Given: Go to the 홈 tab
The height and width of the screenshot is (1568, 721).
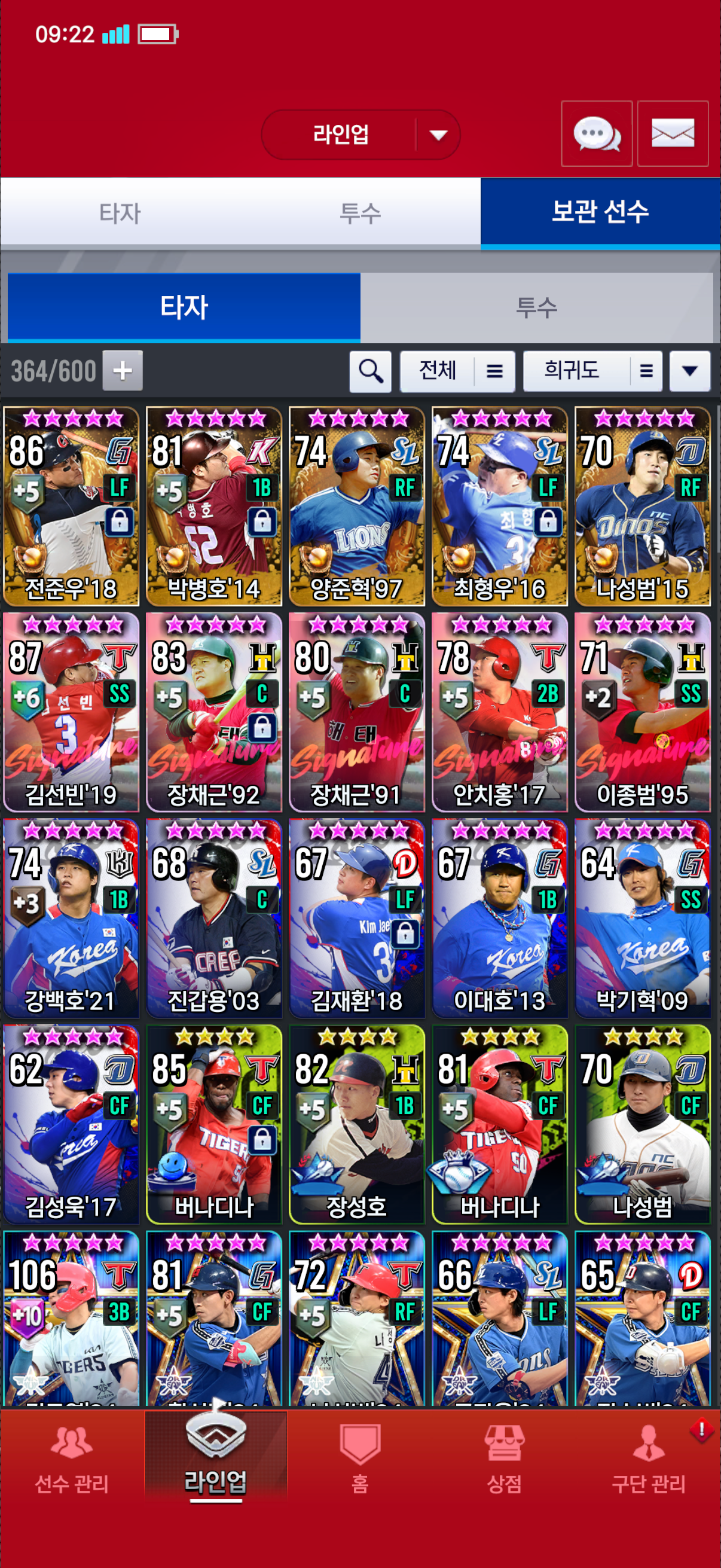Looking at the screenshot, I should (x=360, y=1460).
